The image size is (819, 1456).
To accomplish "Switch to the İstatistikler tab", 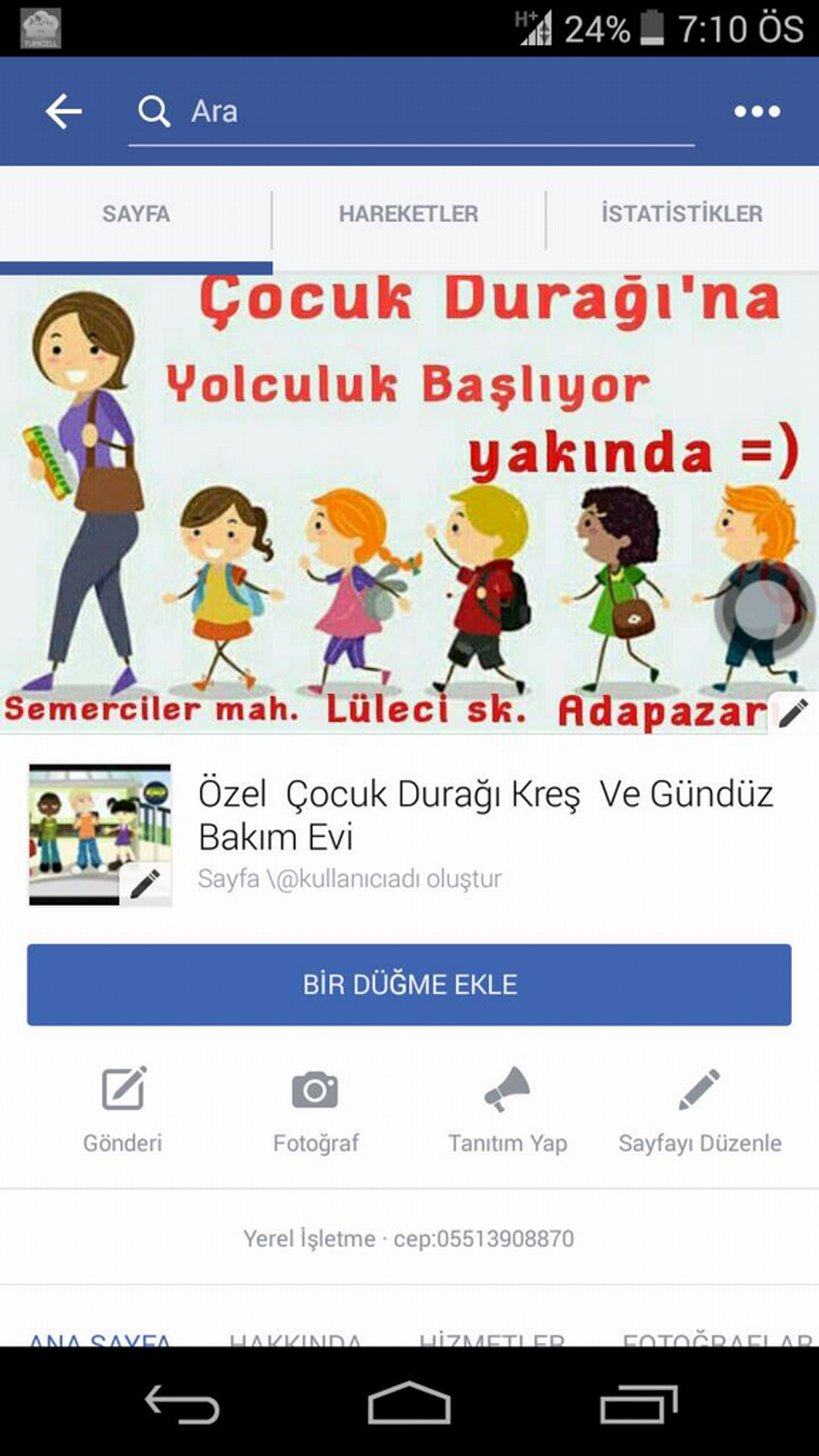I will click(x=681, y=215).
